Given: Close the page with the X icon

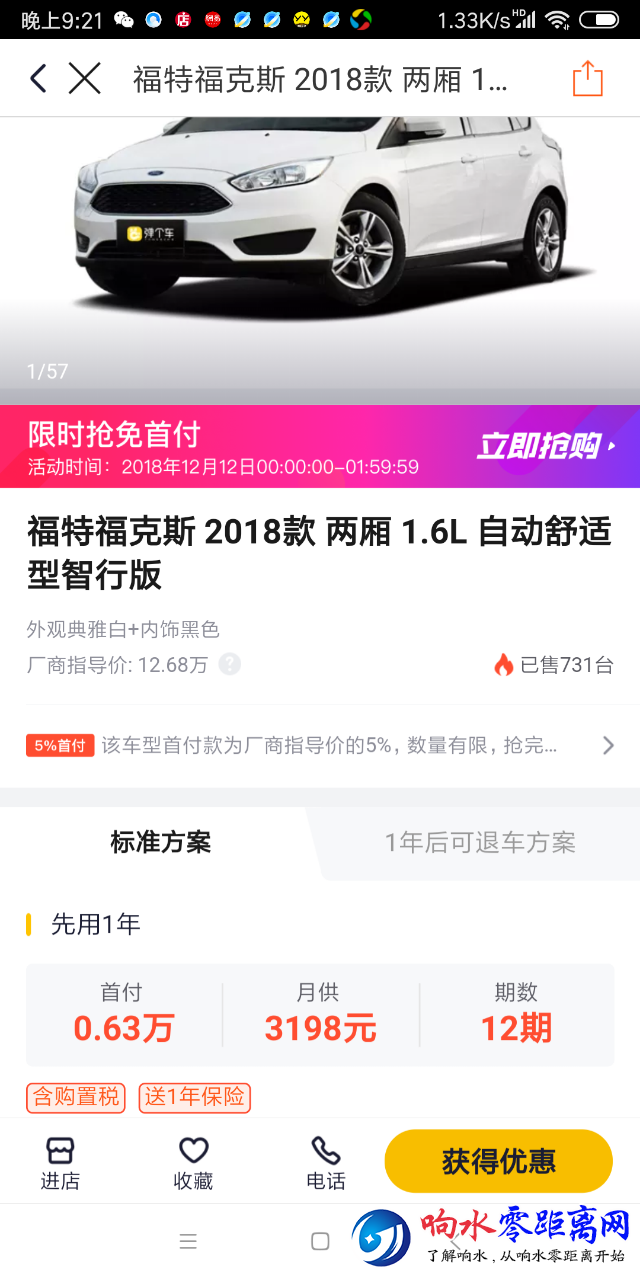Looking at the screenshot, I should coord(85,78).
